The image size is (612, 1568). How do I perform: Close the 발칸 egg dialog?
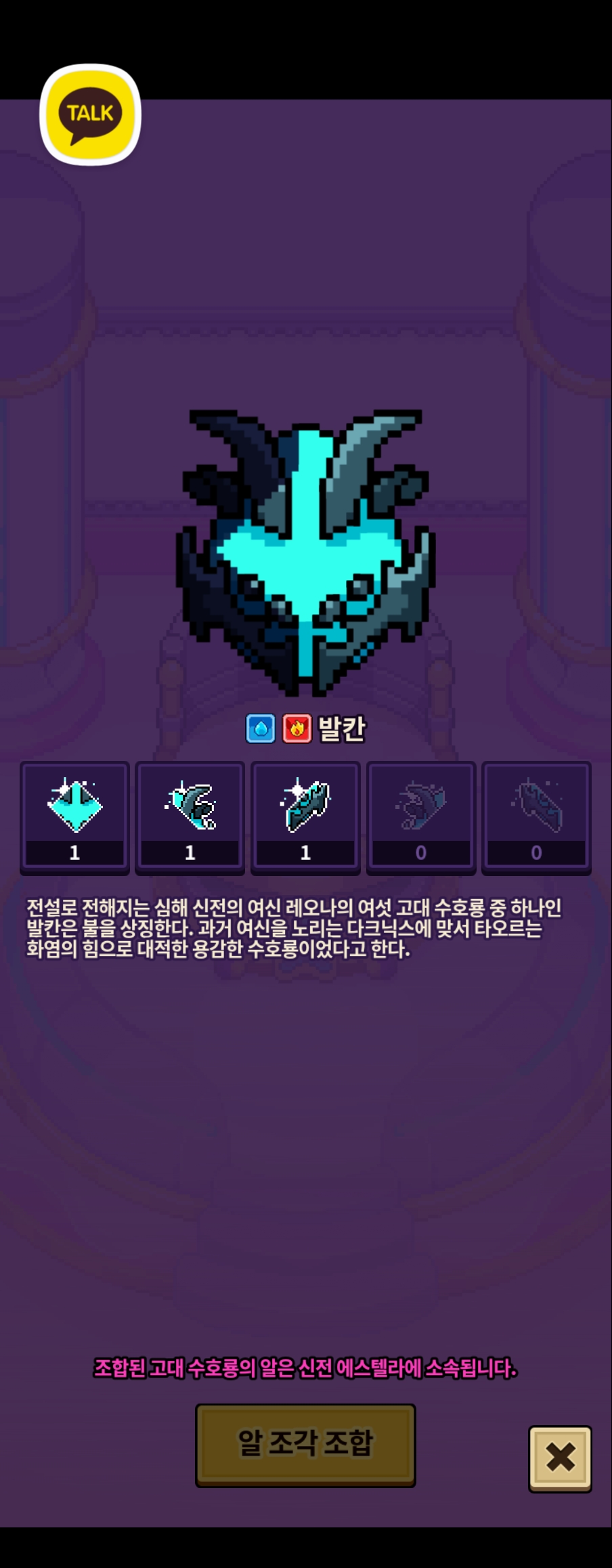tap(560, 1458)
